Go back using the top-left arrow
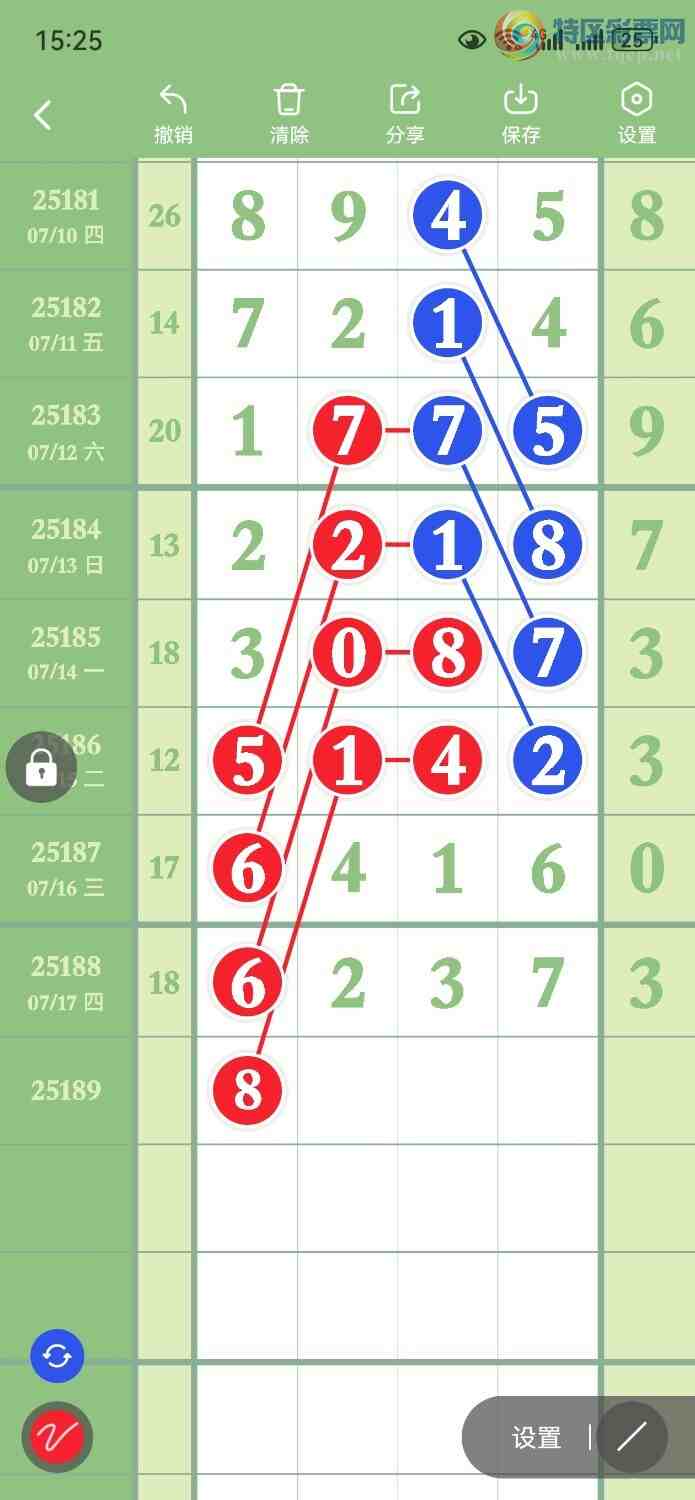This screenshot has height=1500, width=695. (42, 115)
